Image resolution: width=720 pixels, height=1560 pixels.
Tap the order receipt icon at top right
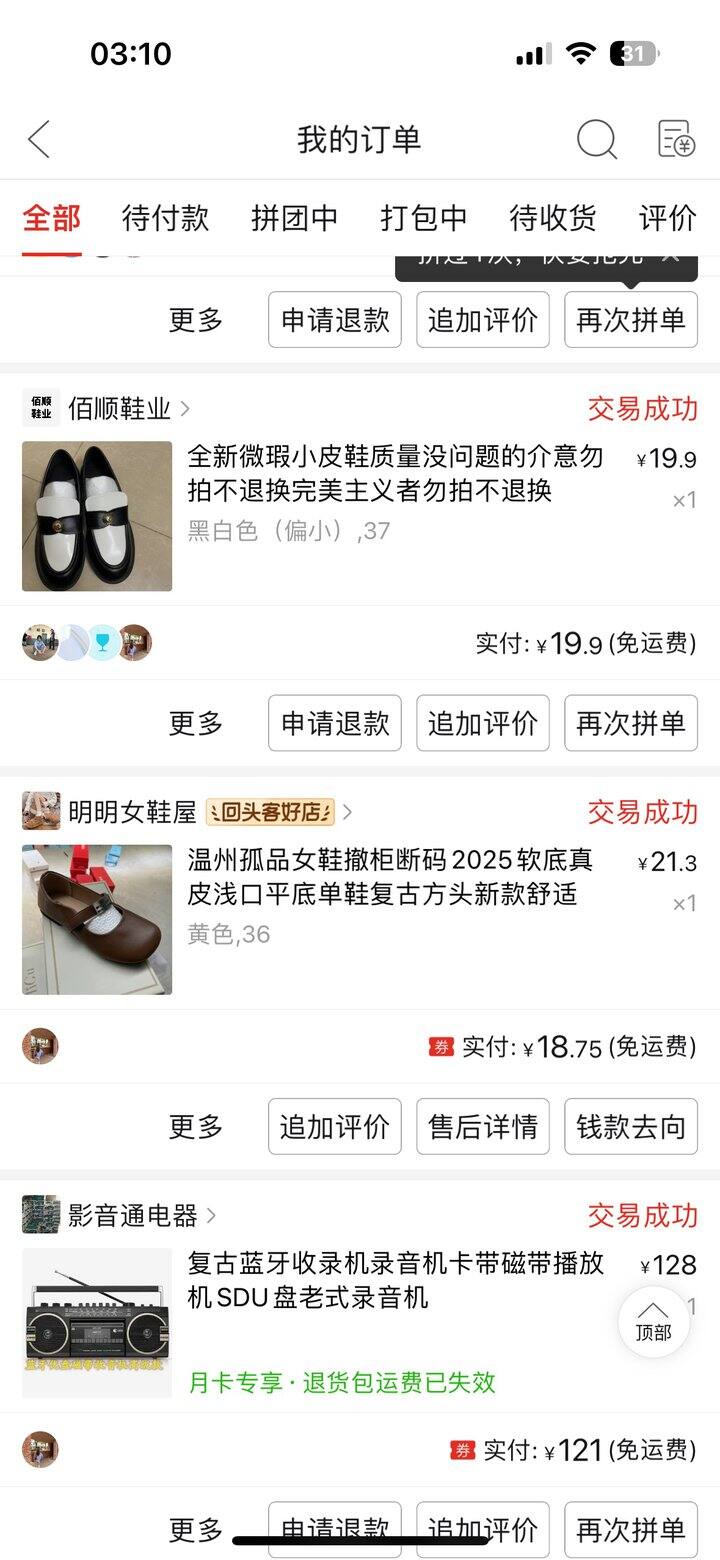pos(672,140)
